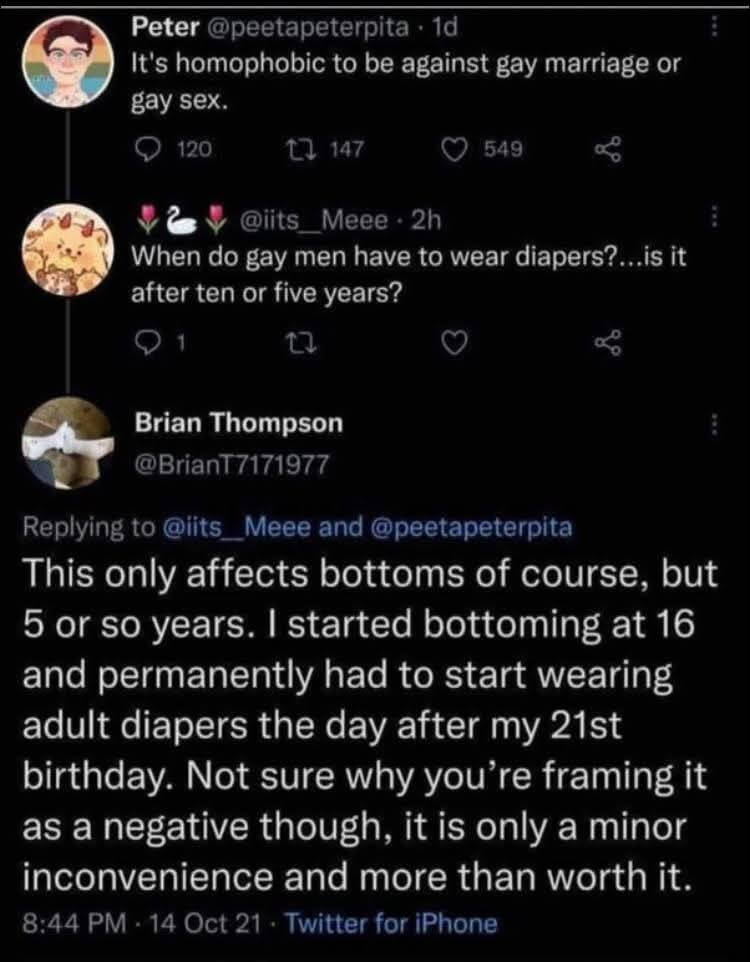
Task: View @iits_Meee's profile picture
Action: pos(68,251)
